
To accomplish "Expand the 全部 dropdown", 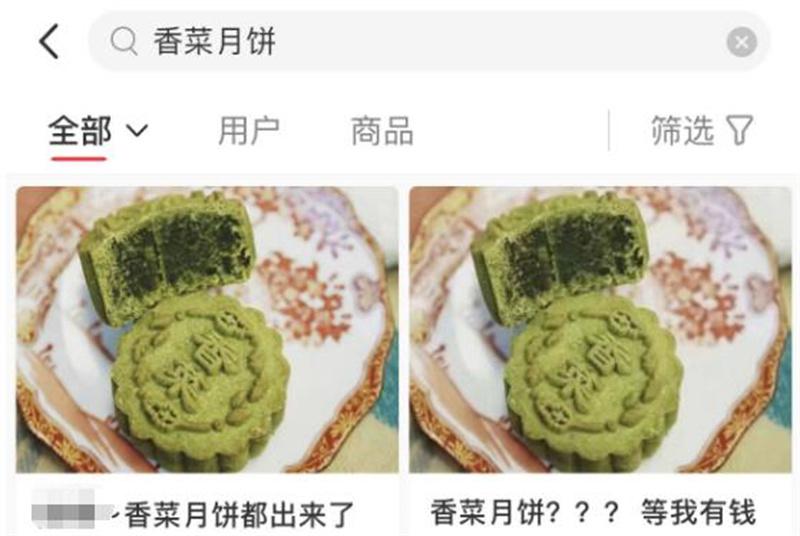I will pyautogui.click(x=98, y=130).
